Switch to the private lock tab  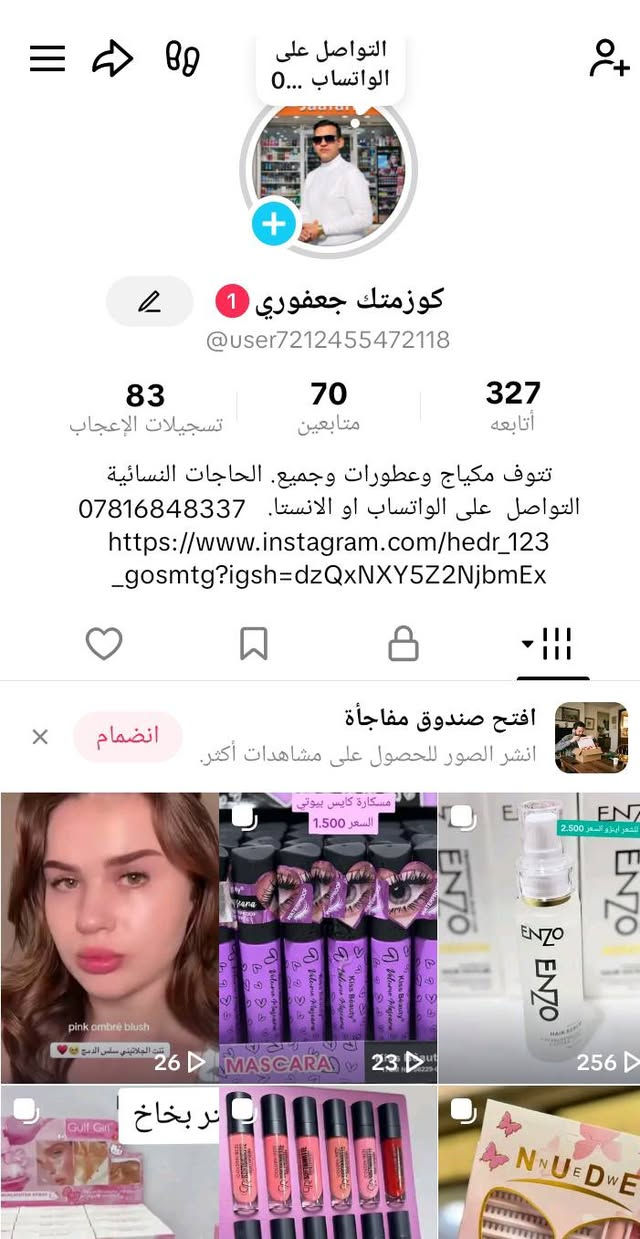pyautogui.click(x=403, y=645)
